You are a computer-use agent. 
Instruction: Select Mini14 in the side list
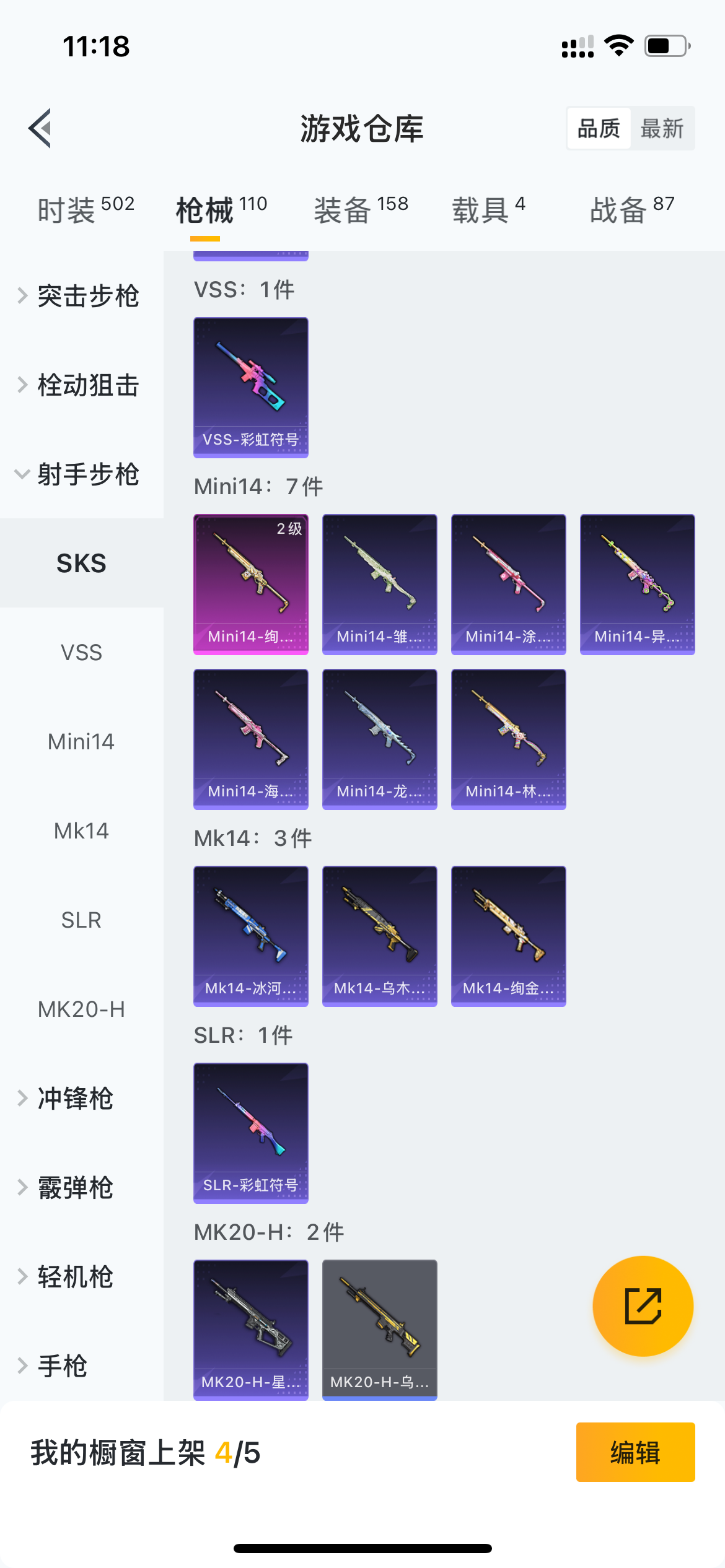[x=82, y=741]
